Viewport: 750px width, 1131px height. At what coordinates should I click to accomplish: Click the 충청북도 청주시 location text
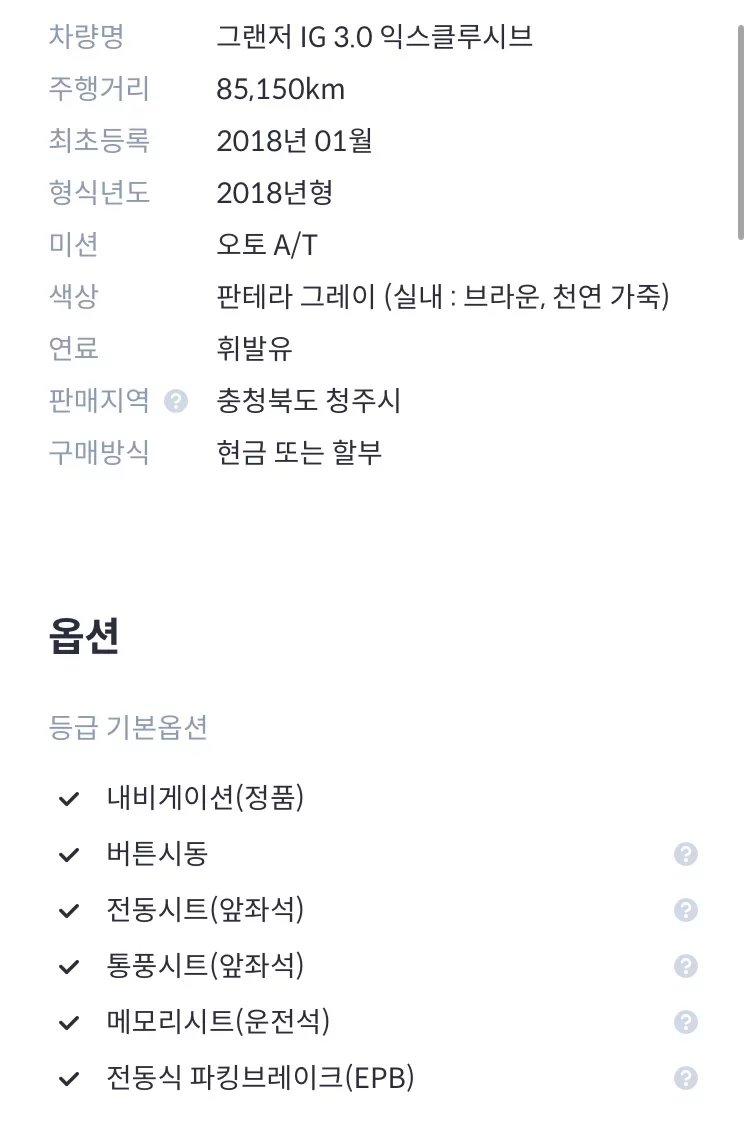tap(310, 401)
